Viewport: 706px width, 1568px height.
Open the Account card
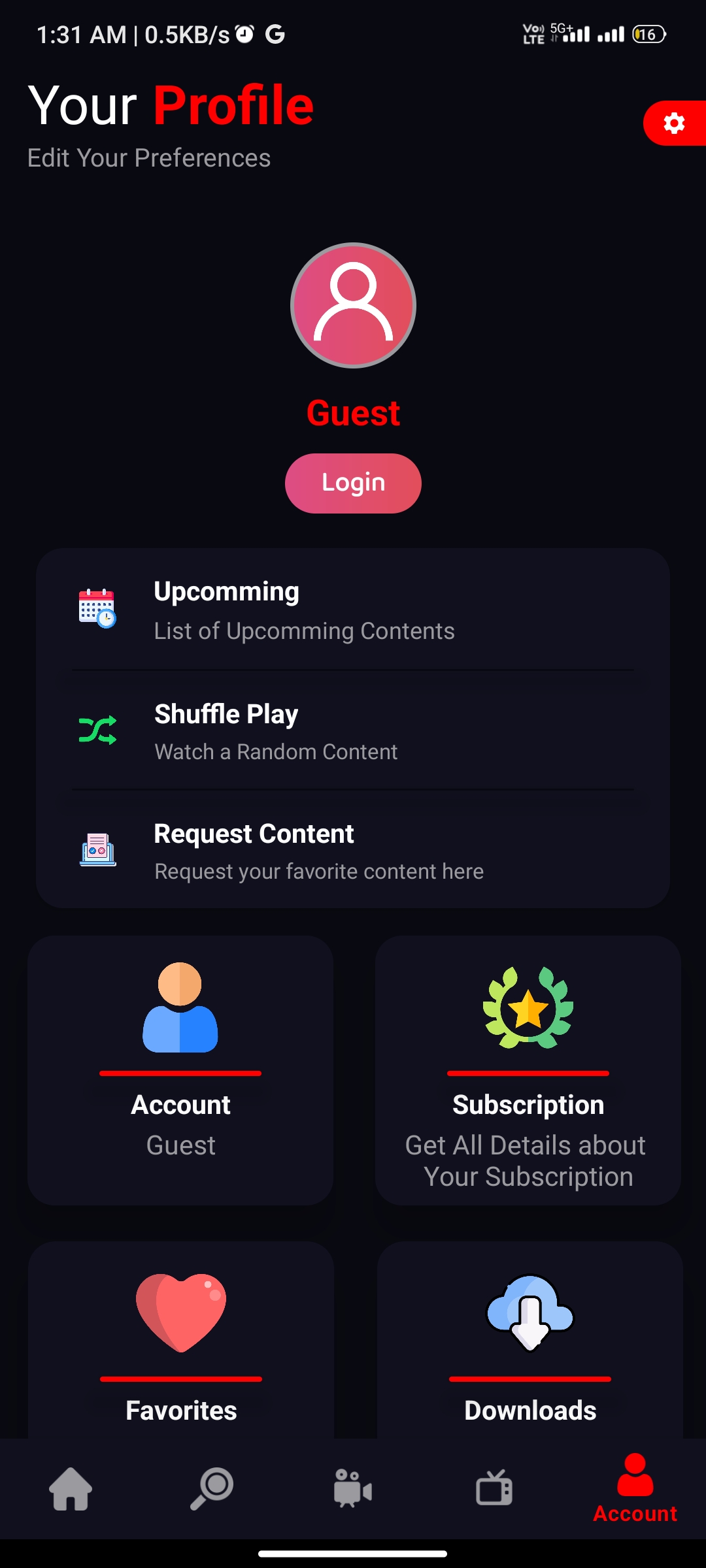coord(180,1070)
